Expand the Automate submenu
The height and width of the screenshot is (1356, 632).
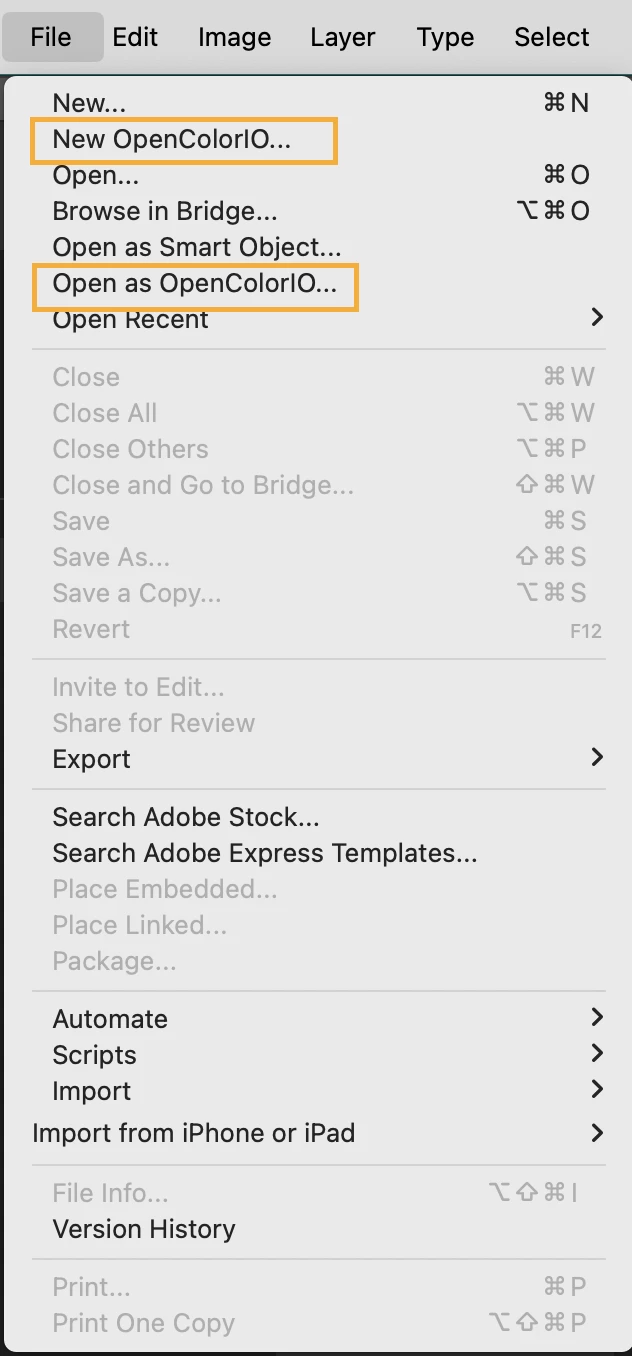tap(110, 1019)
